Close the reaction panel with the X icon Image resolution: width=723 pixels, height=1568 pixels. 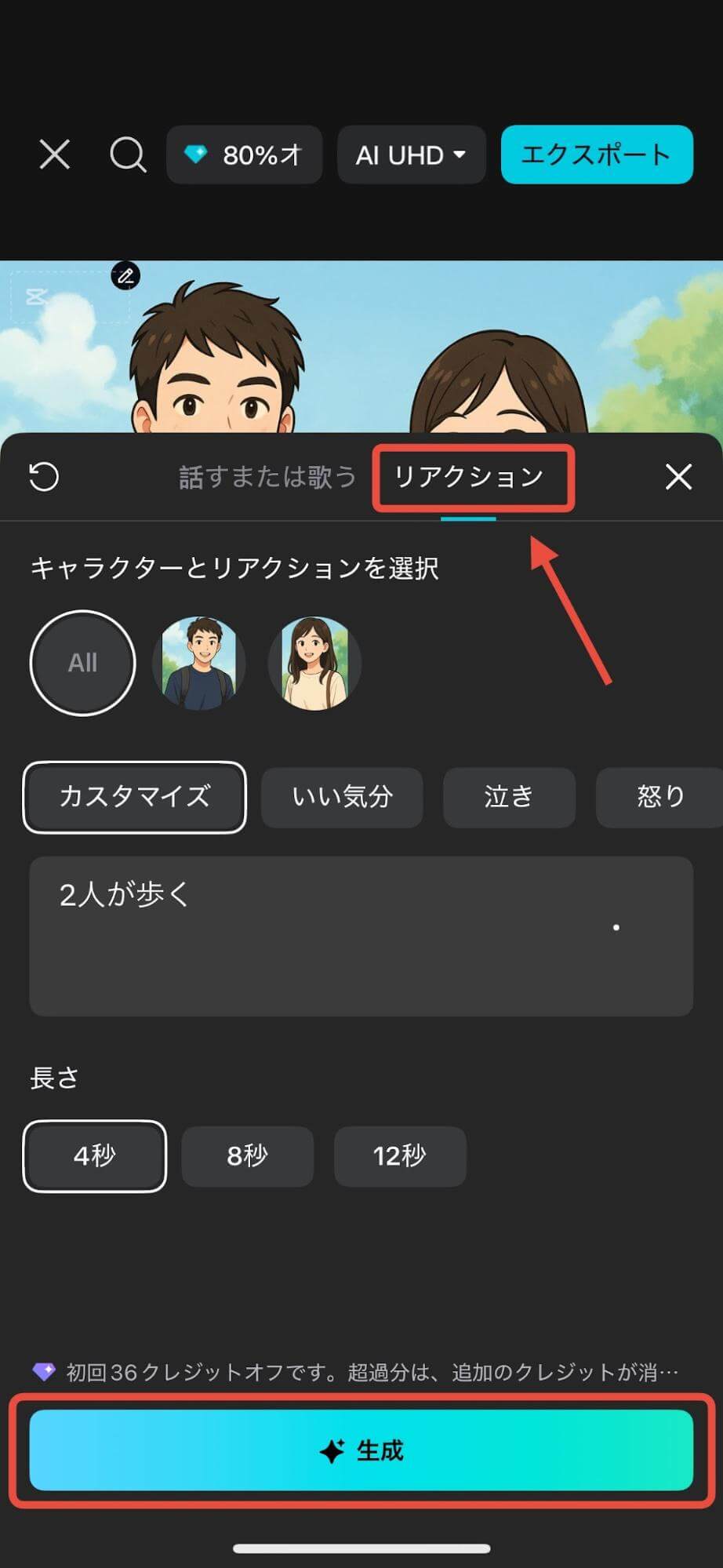pos(678,475)
